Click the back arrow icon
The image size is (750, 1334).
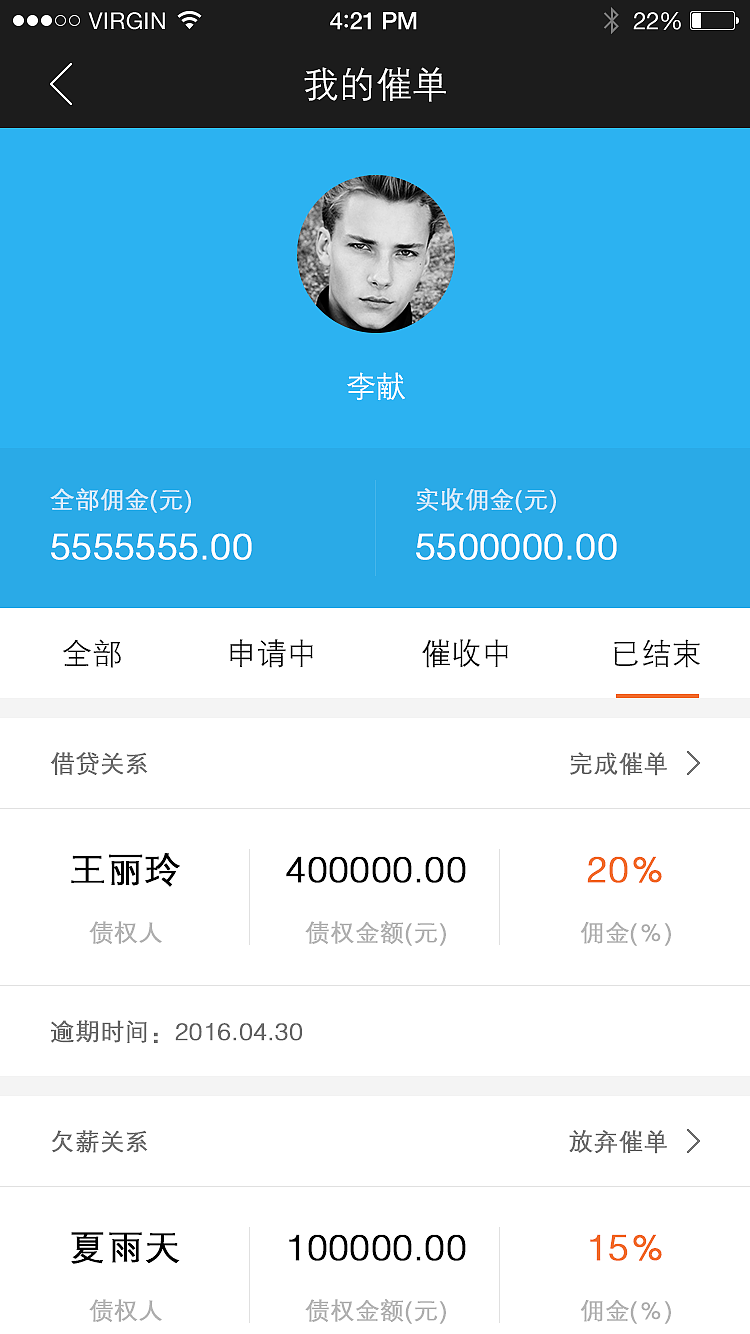[60, 85]
